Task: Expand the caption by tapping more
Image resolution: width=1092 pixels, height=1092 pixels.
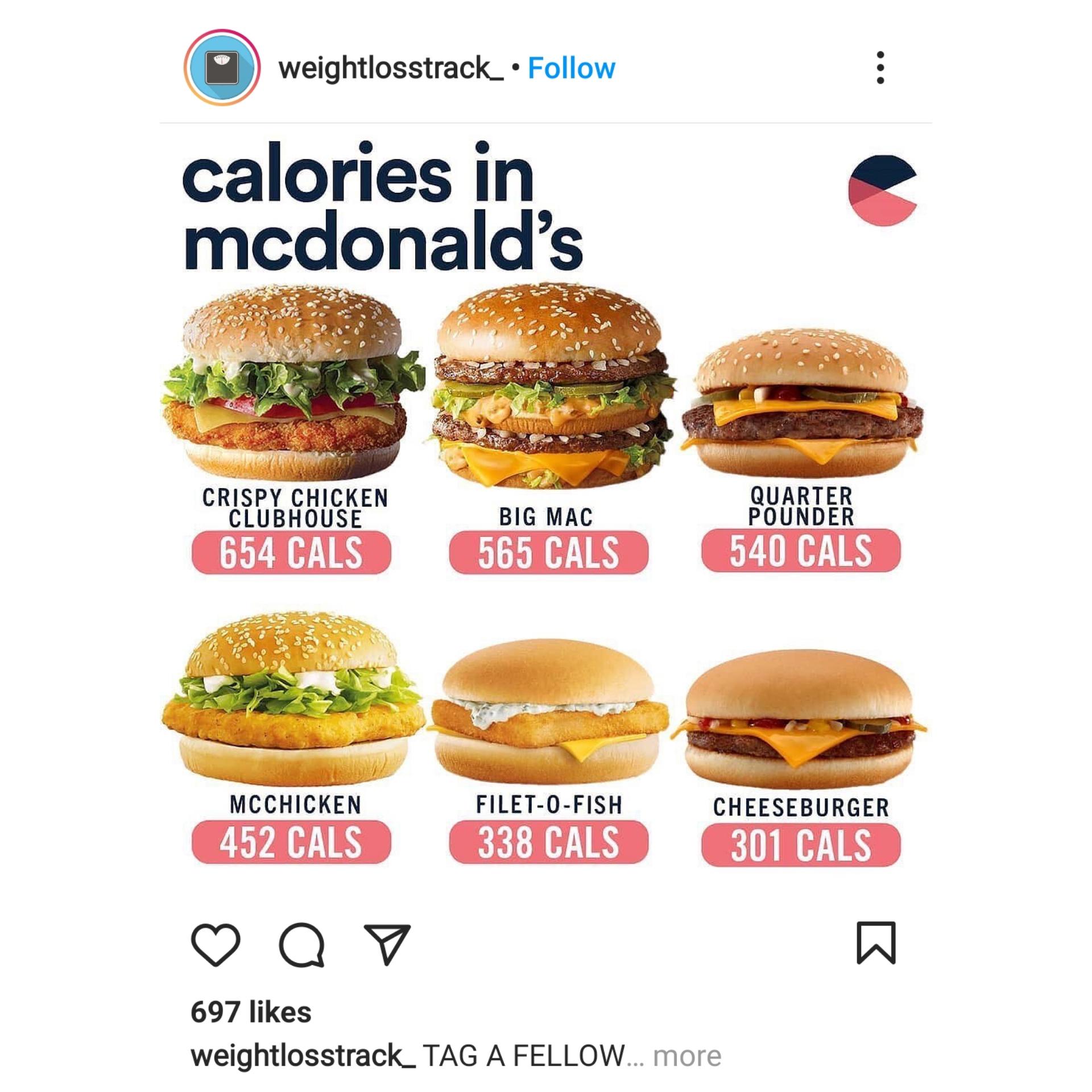Action: tap(686, 1056)
